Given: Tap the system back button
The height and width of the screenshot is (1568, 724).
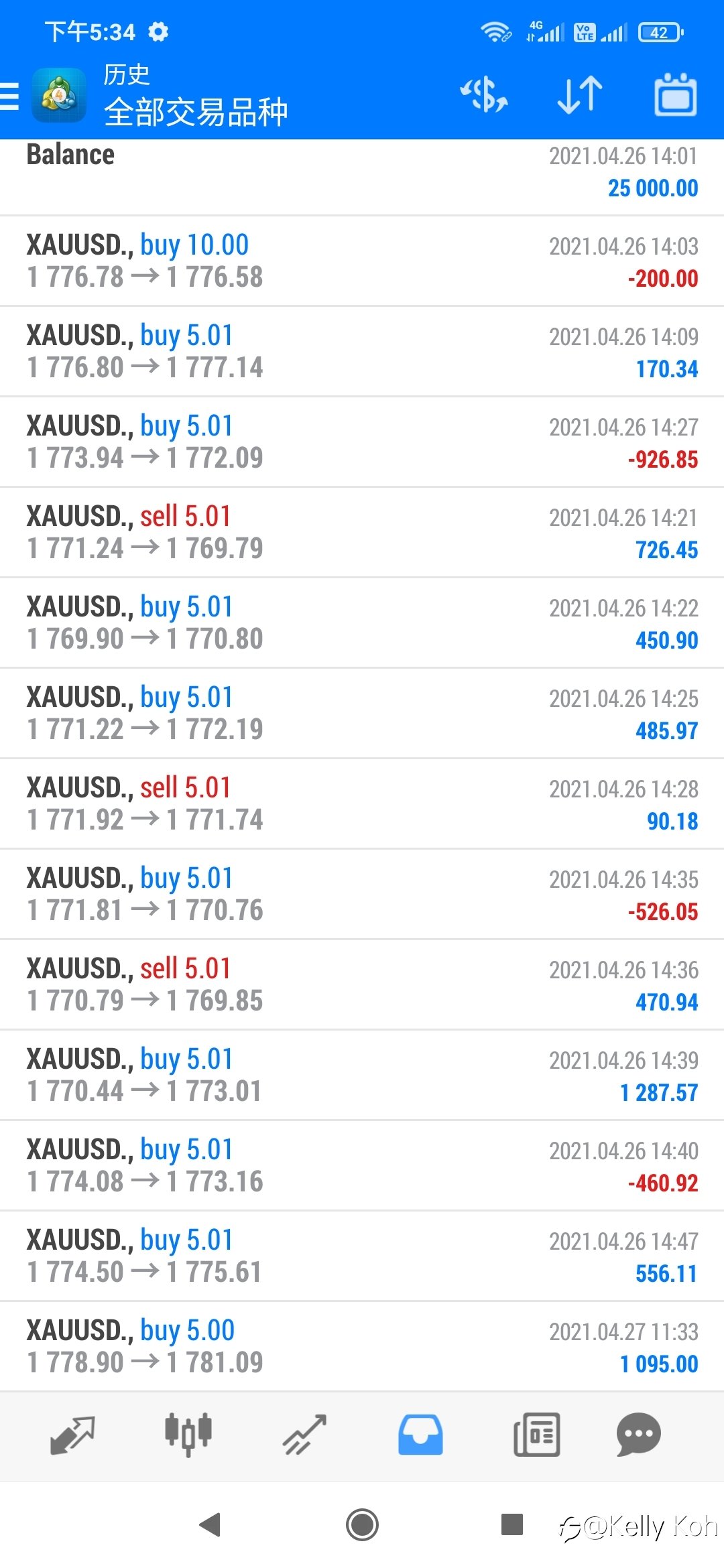Looking at the screenshot, I should point(210,1524).
